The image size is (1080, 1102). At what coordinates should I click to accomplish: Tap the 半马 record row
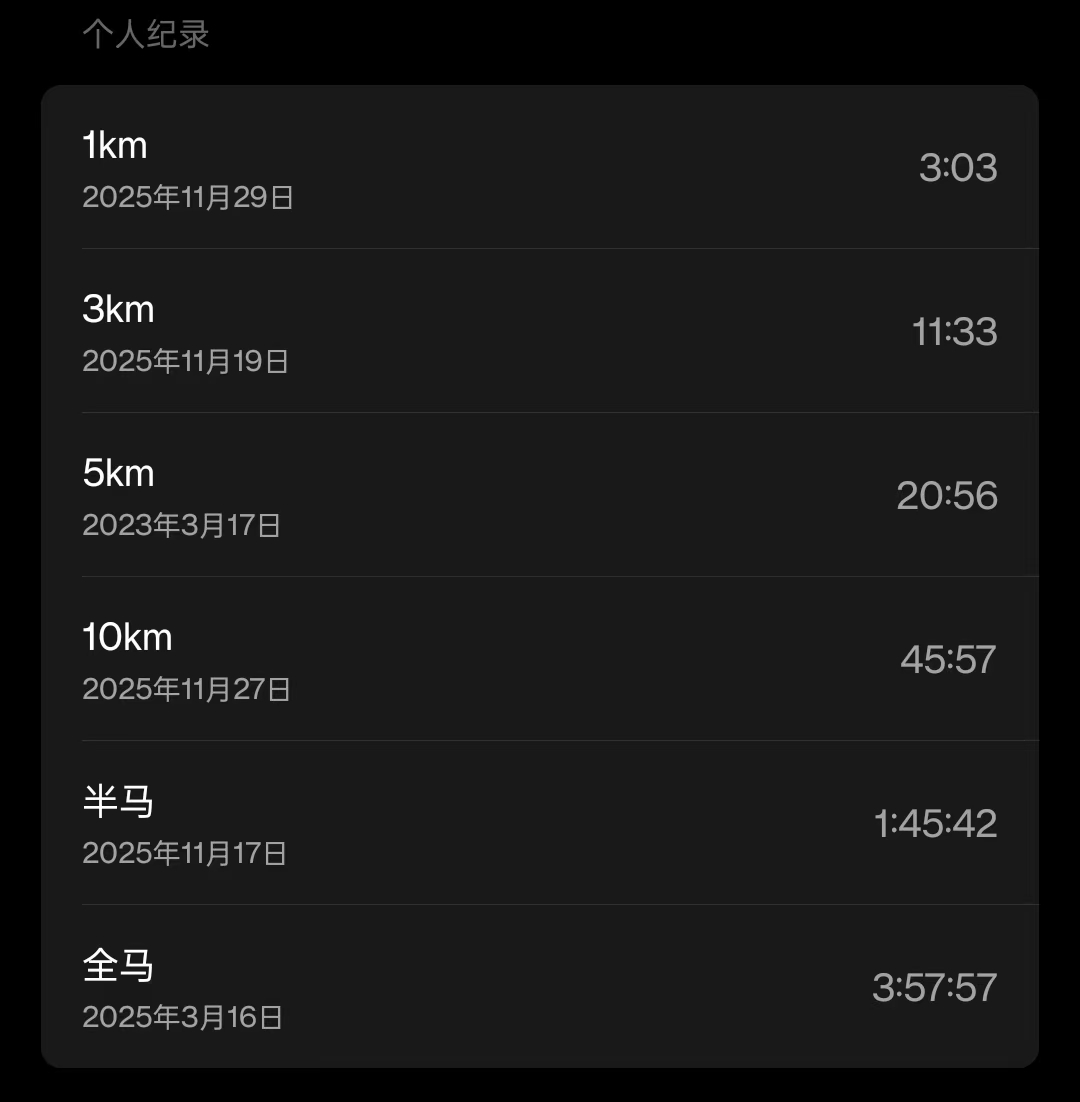click(x=540, y=823)
